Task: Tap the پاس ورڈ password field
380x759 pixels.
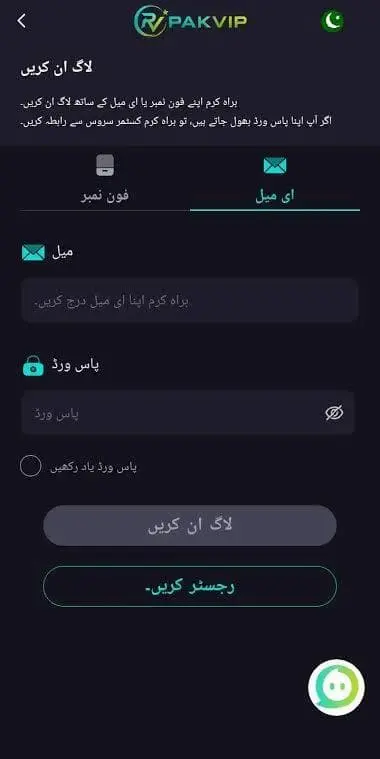Action: click(188, 413)
